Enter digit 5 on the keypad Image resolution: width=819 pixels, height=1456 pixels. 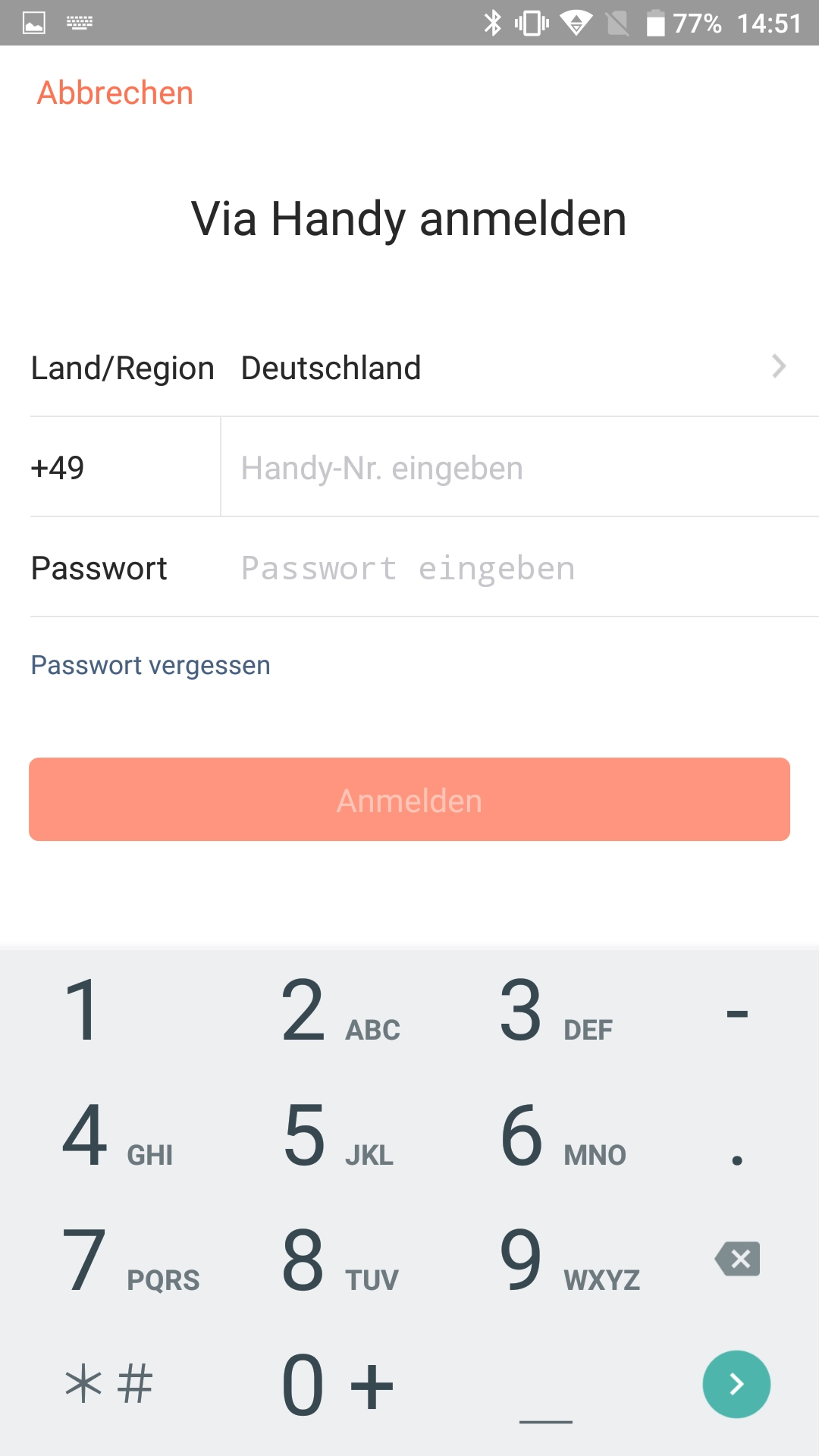click(338, 1135)
